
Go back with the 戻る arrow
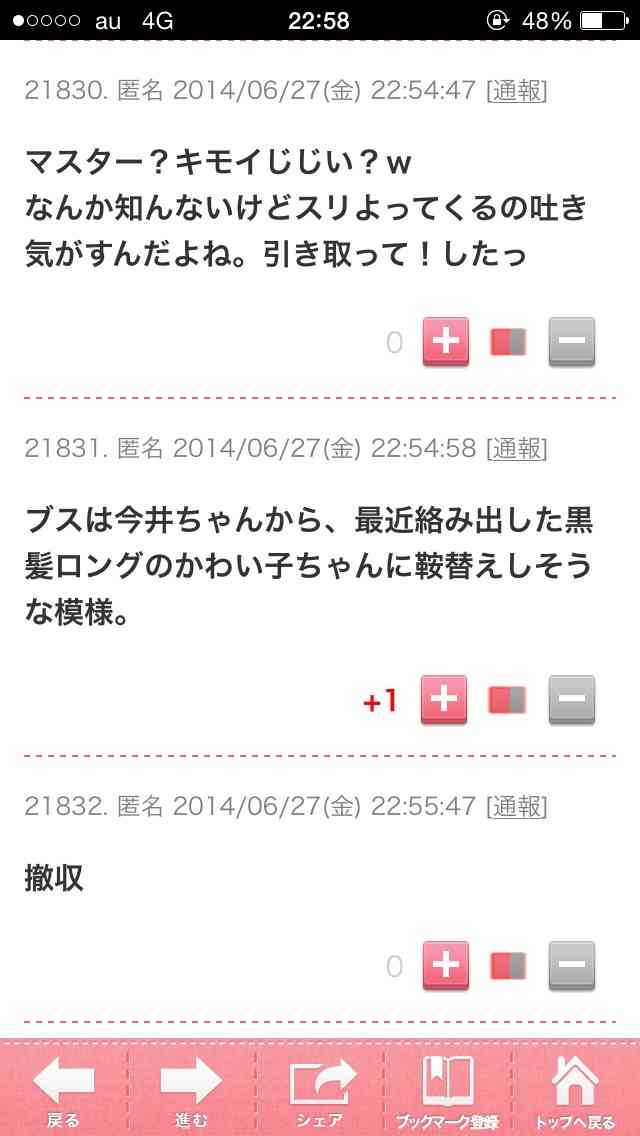click(64, 1090)
